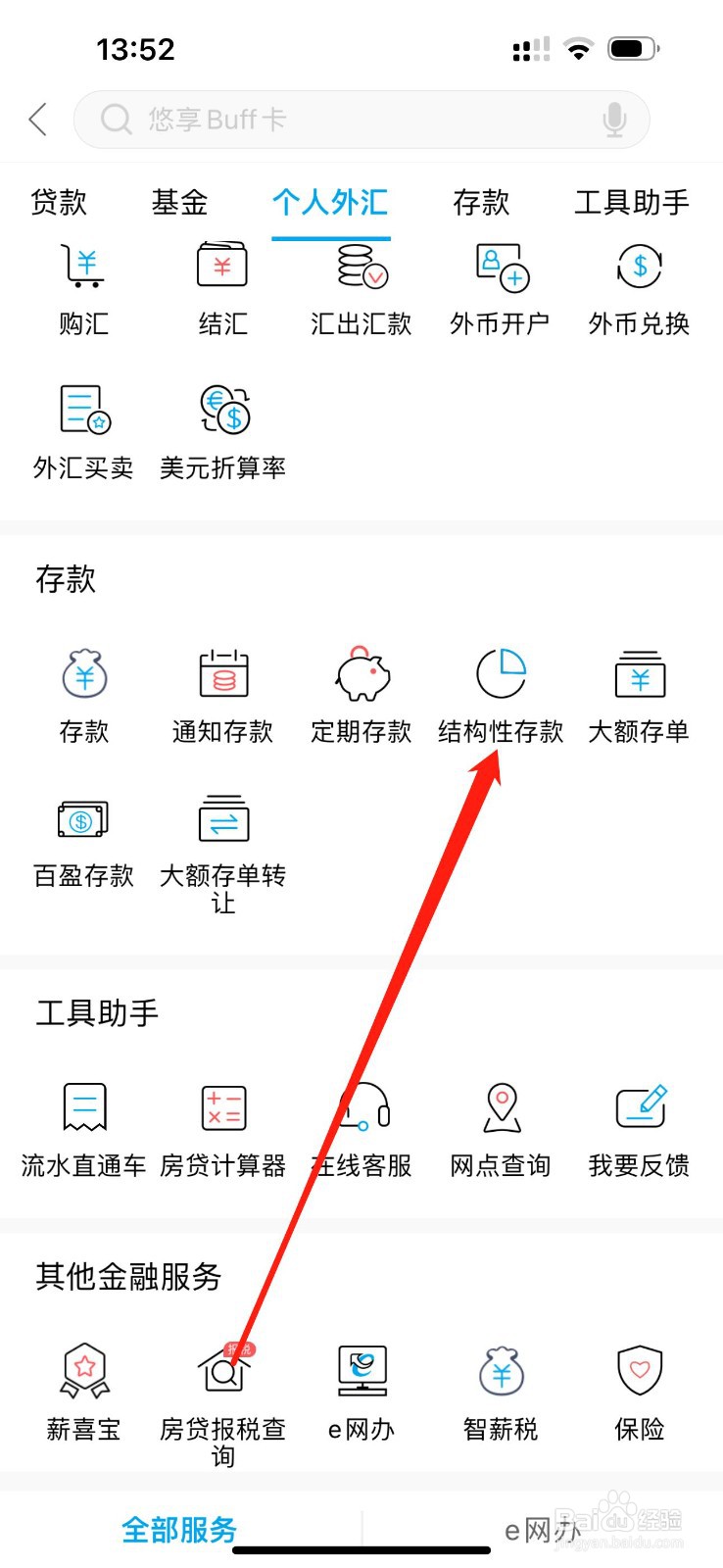Screen dimensions: 723x1568
Task: Open the 存款 category tab
Action: (481, 202)
